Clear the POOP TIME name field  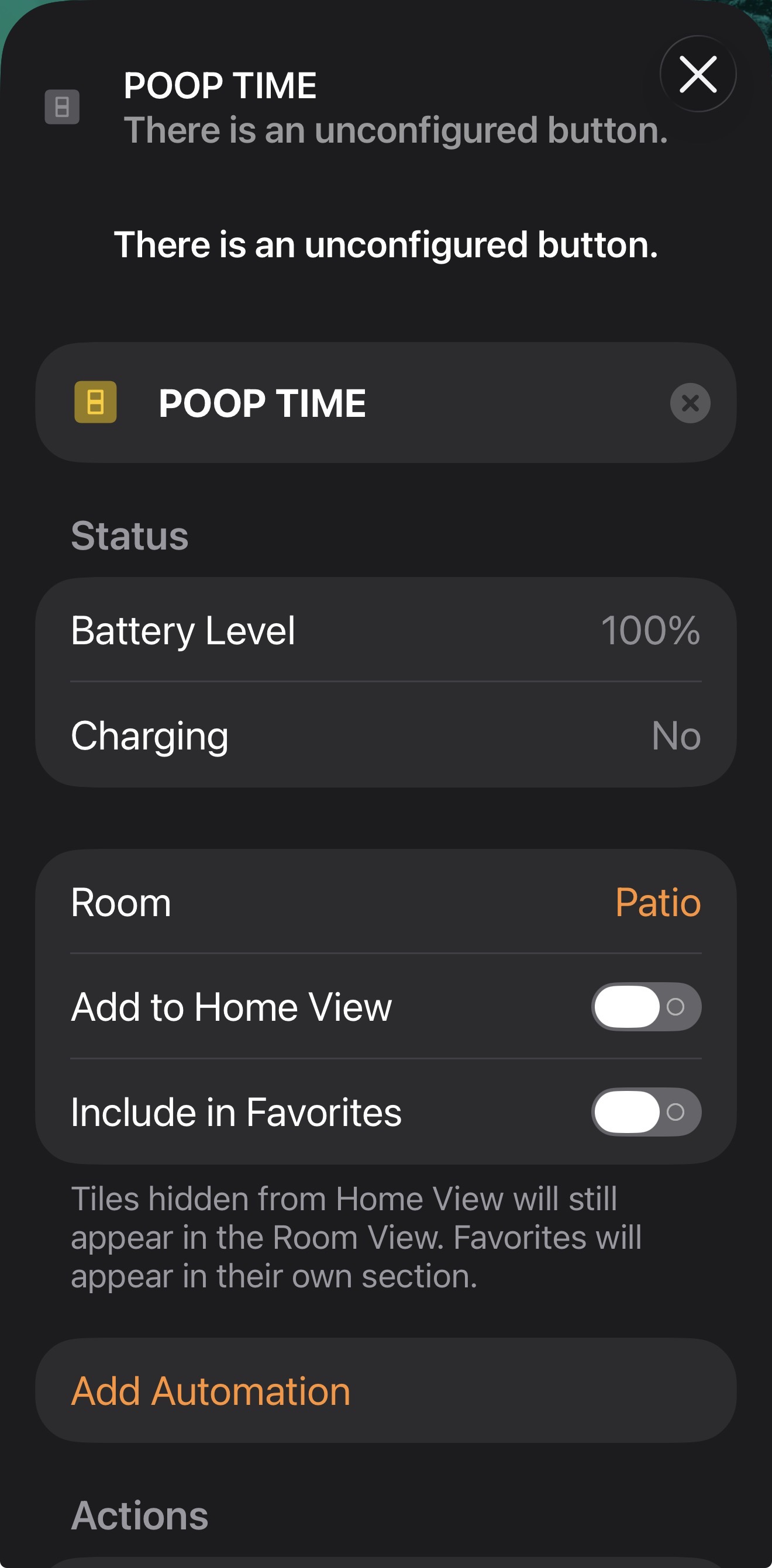690,403
